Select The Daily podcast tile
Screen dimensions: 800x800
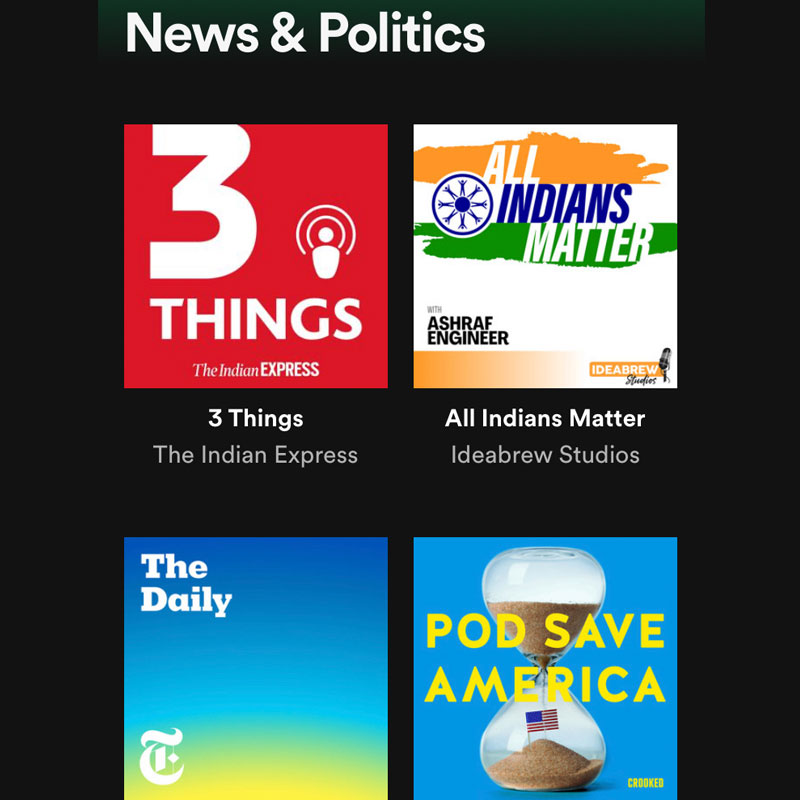point(255,668)
